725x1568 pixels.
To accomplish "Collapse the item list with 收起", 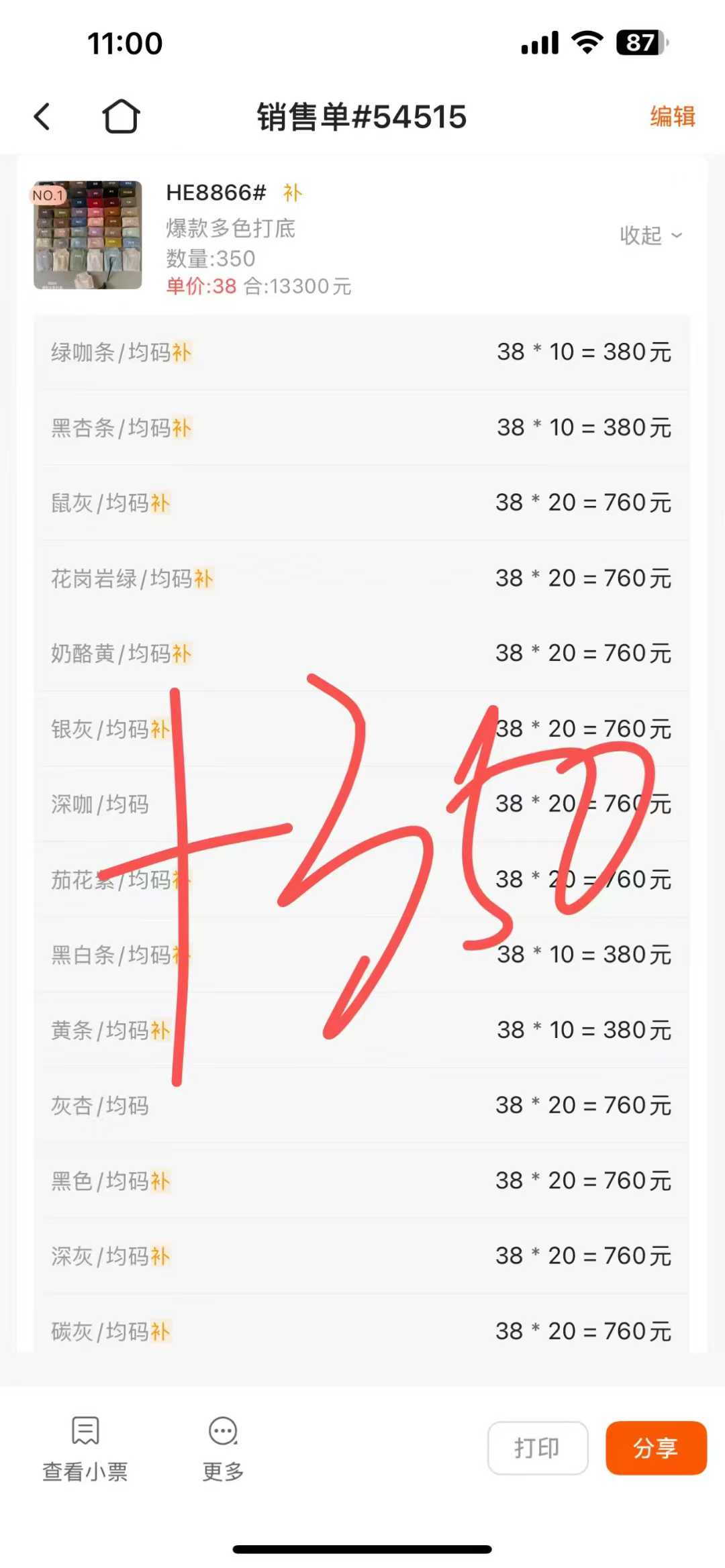I will 650,236.
